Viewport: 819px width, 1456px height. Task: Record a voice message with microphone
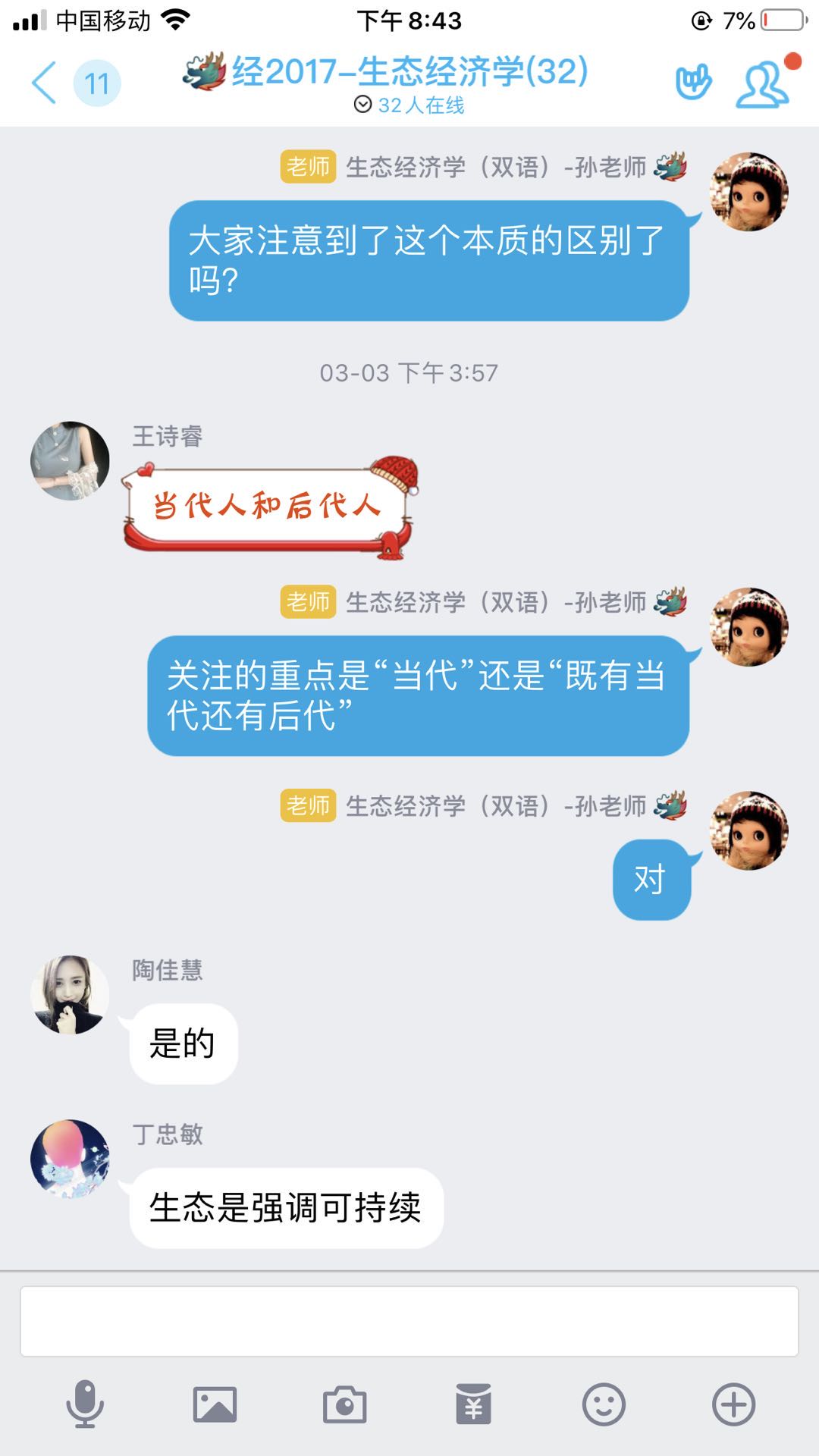coord(85,1404)
